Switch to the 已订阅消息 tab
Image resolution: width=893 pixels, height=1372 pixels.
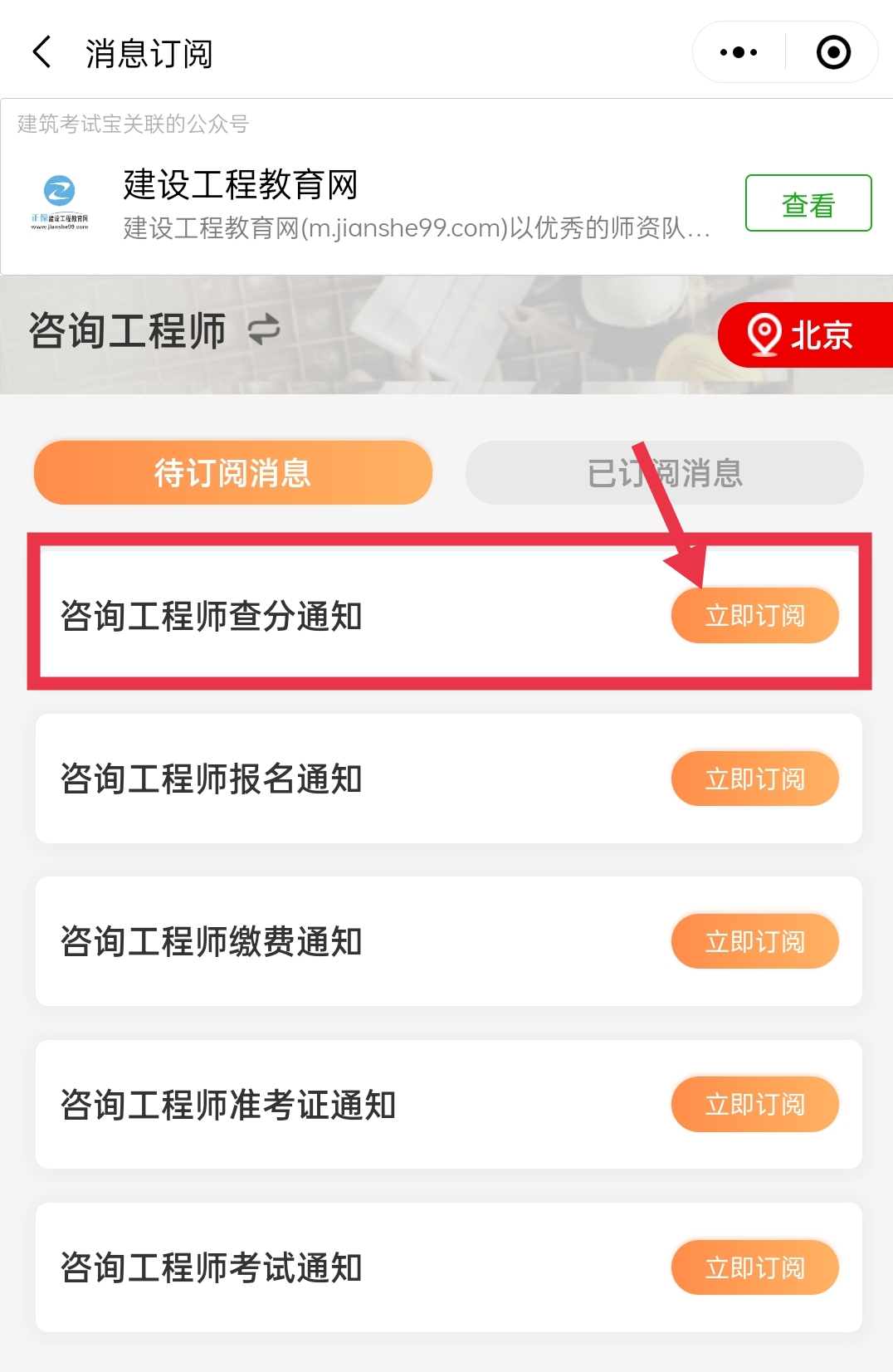pyautogui.click(x=664, y=472)
